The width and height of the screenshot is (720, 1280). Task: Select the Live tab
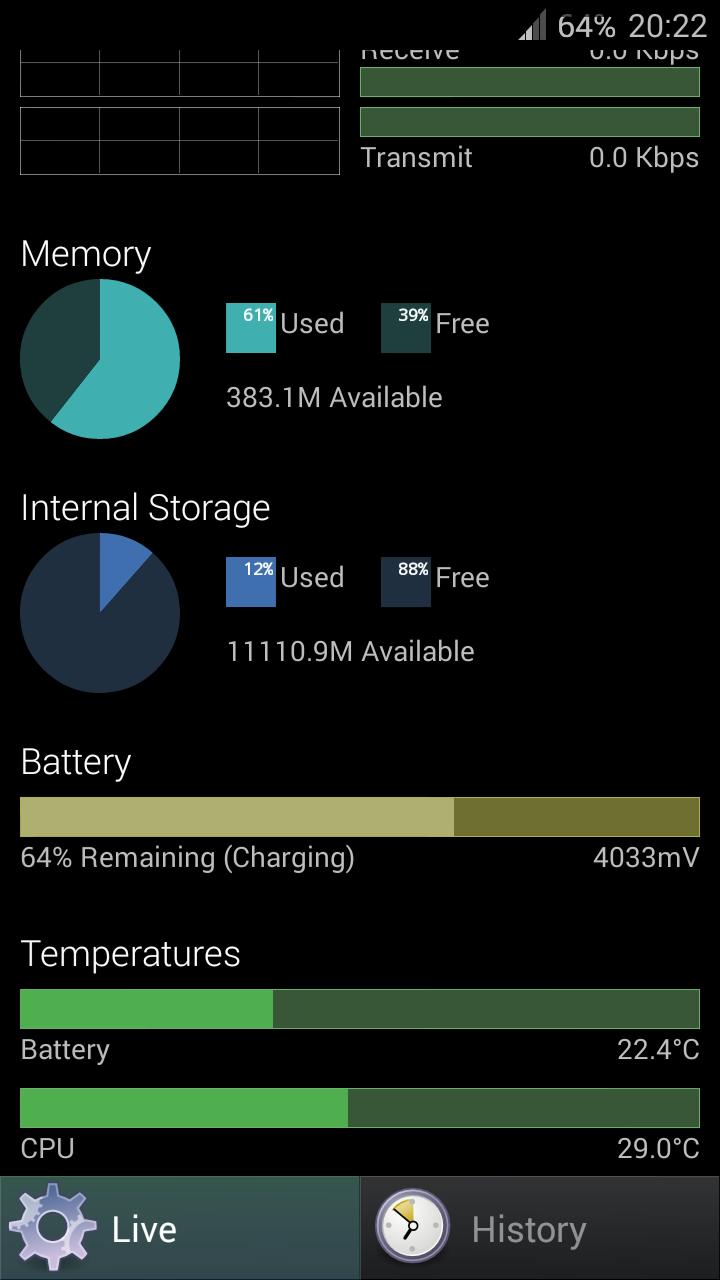pos(179,1228)
